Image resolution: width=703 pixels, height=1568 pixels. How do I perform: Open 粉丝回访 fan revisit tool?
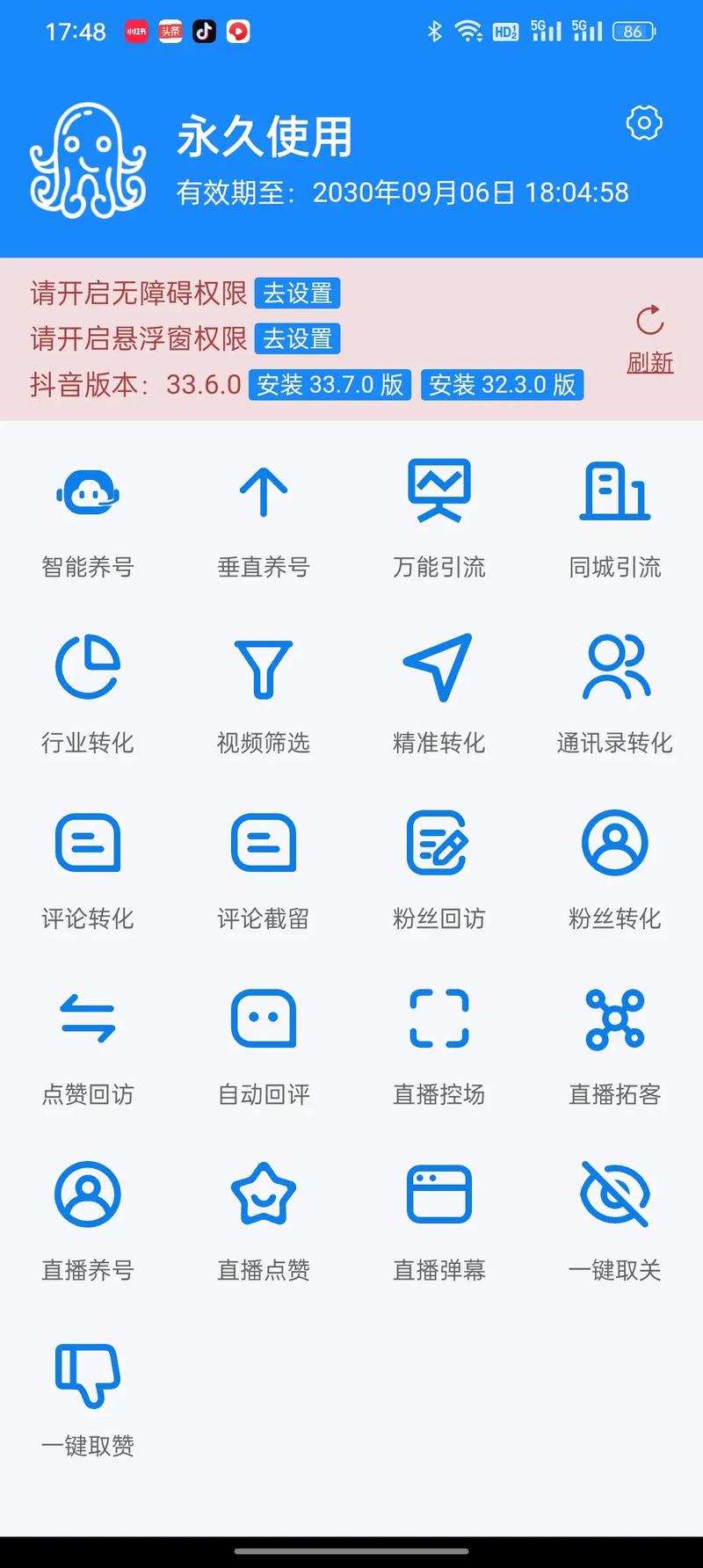[438, 870]
